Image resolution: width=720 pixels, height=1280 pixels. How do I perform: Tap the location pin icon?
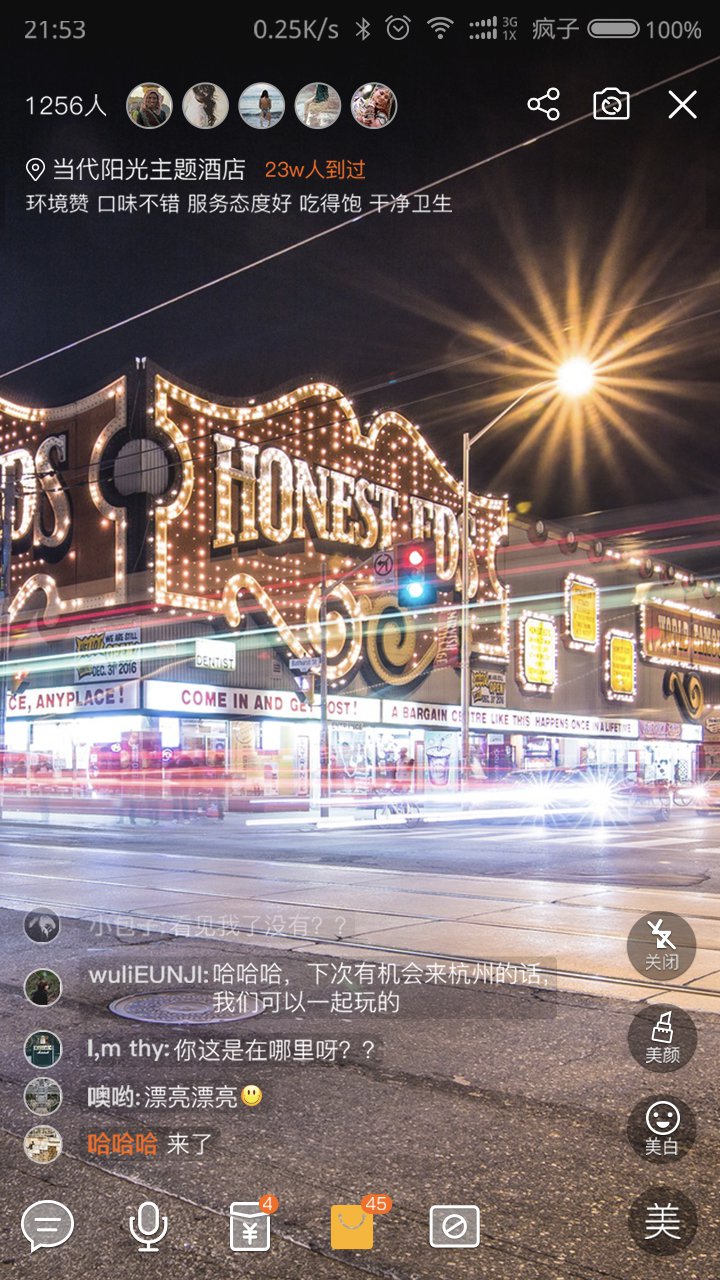(x=35, y=170)
